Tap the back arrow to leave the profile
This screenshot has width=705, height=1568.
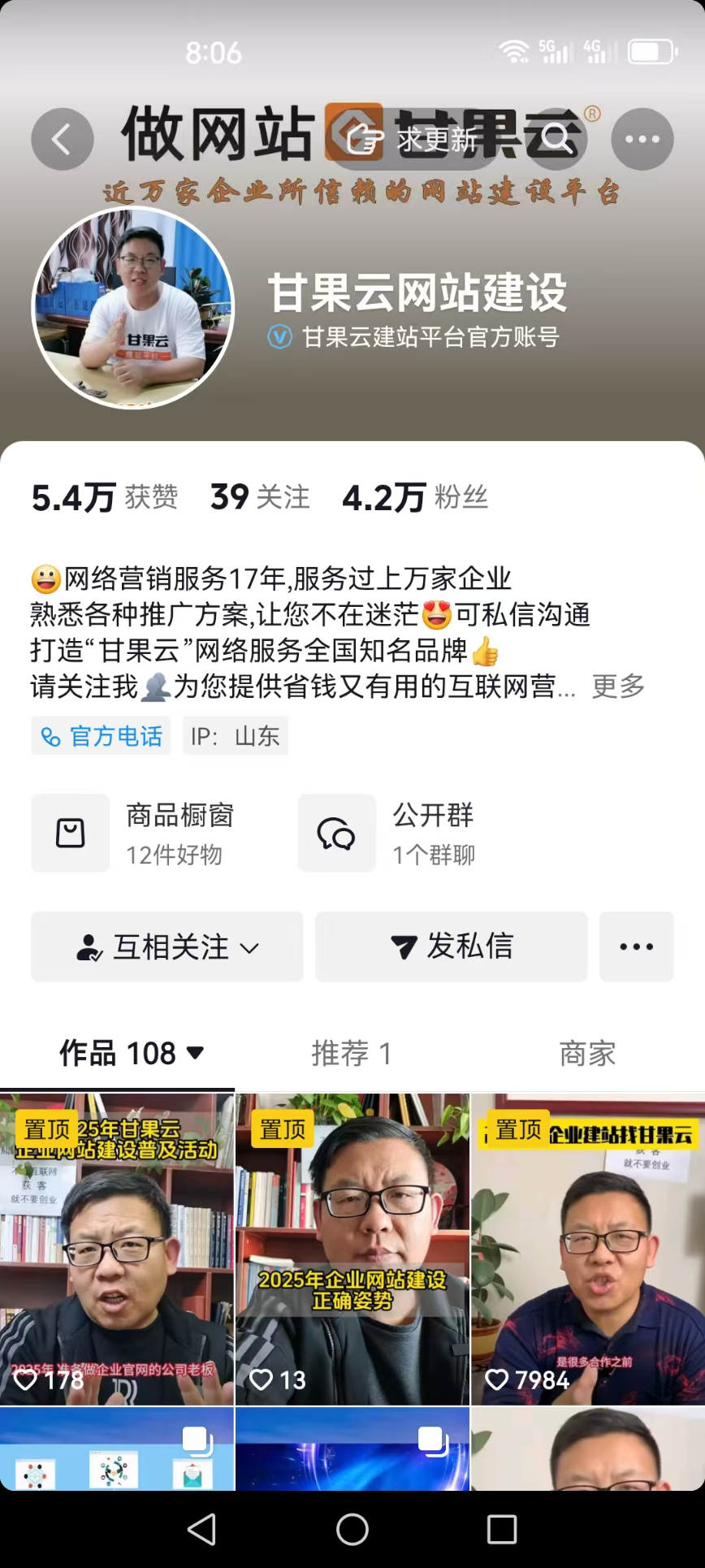[x=62, y=138]
